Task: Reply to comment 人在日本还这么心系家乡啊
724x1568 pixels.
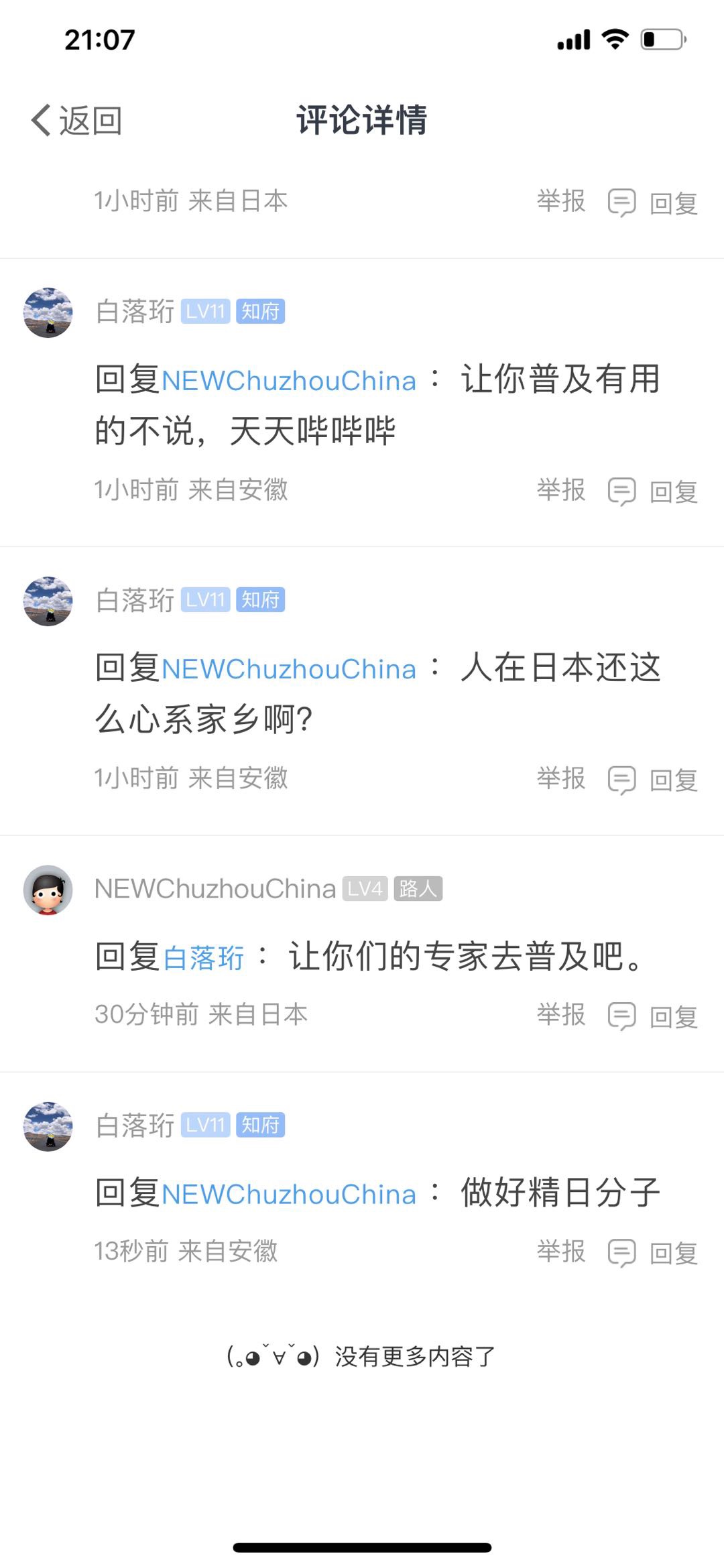Action: click(x=653, y=780)
